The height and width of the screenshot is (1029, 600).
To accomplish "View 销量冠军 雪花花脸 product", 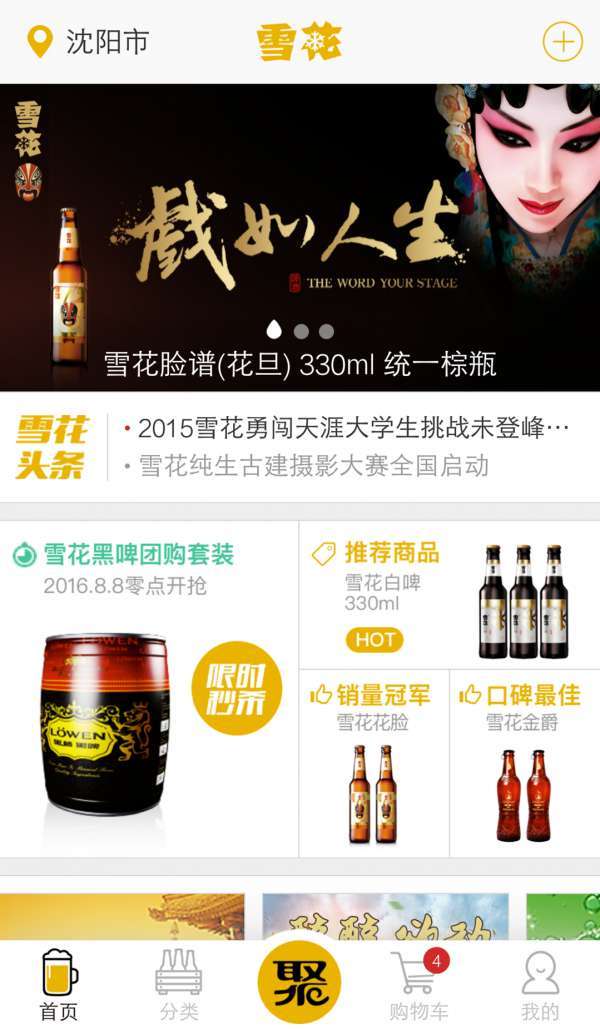I will 373,763.
